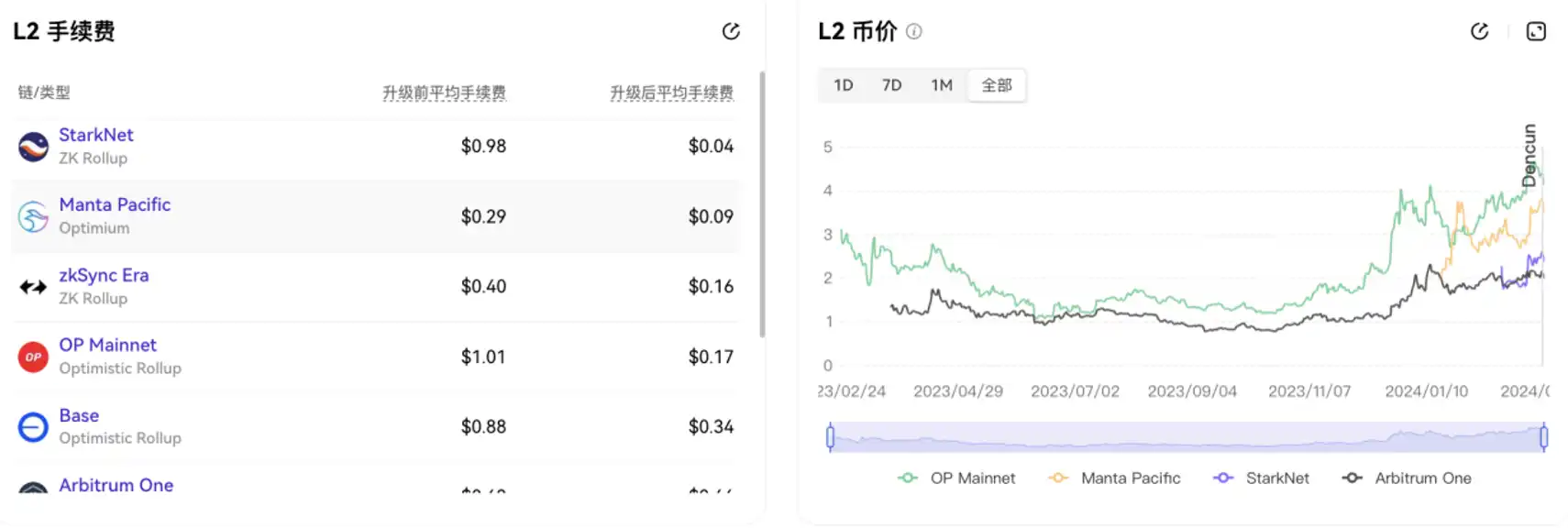Toggle Manta Pacific series in legend
This screenshot has height=528, width=1568.
pyautogui.click(x=1116, y=478)
